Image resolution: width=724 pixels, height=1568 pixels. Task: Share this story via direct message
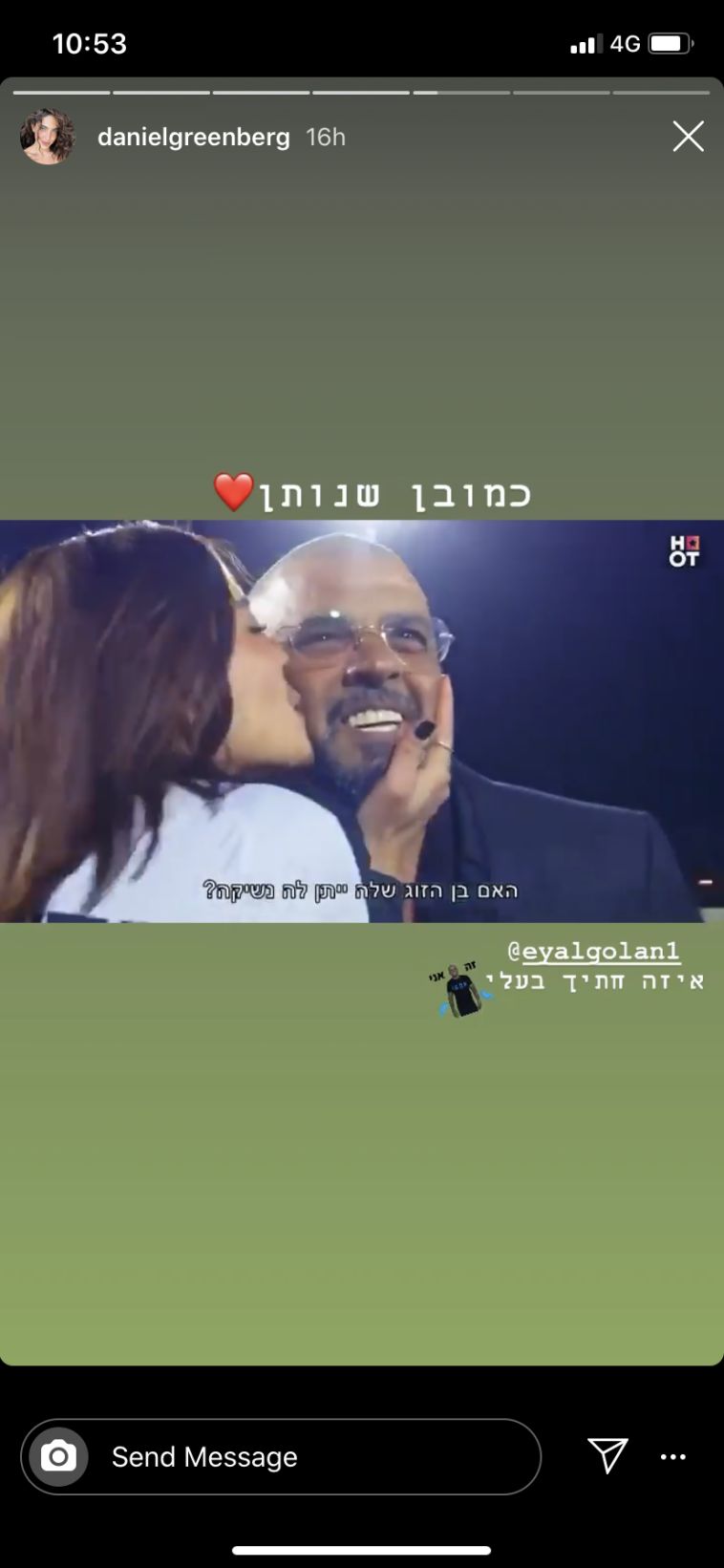(607, 1456)
